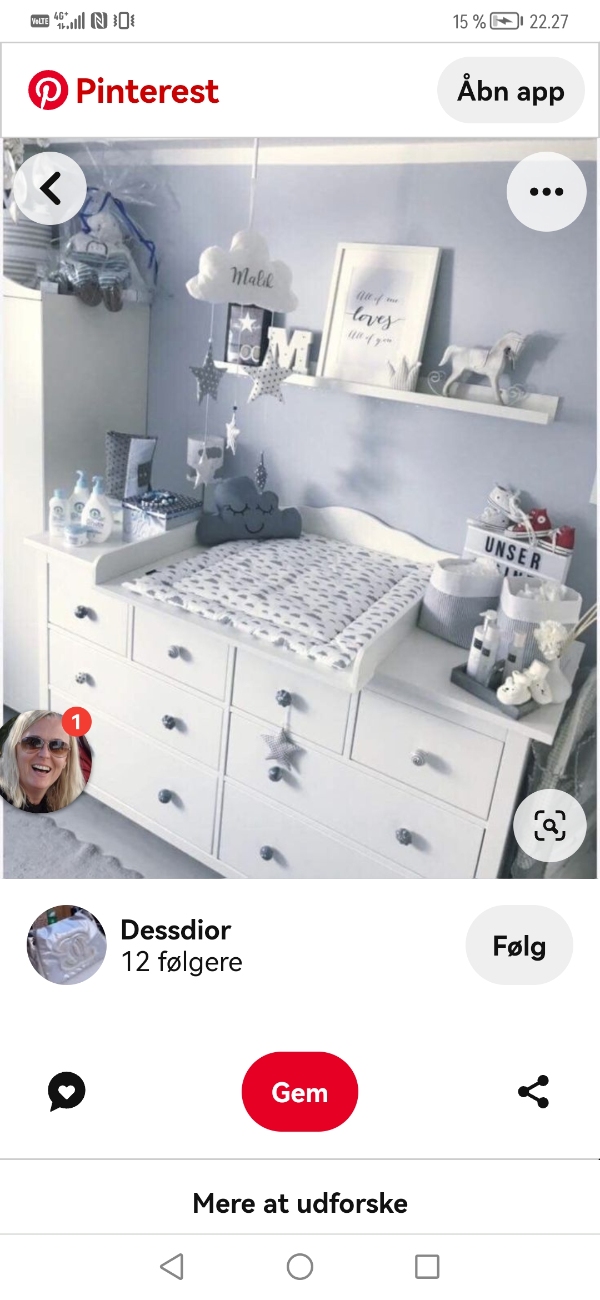This screenshot has width=600, height=1300.
Task: Go back using the system navigation triangle
Action: (172, 1267)
